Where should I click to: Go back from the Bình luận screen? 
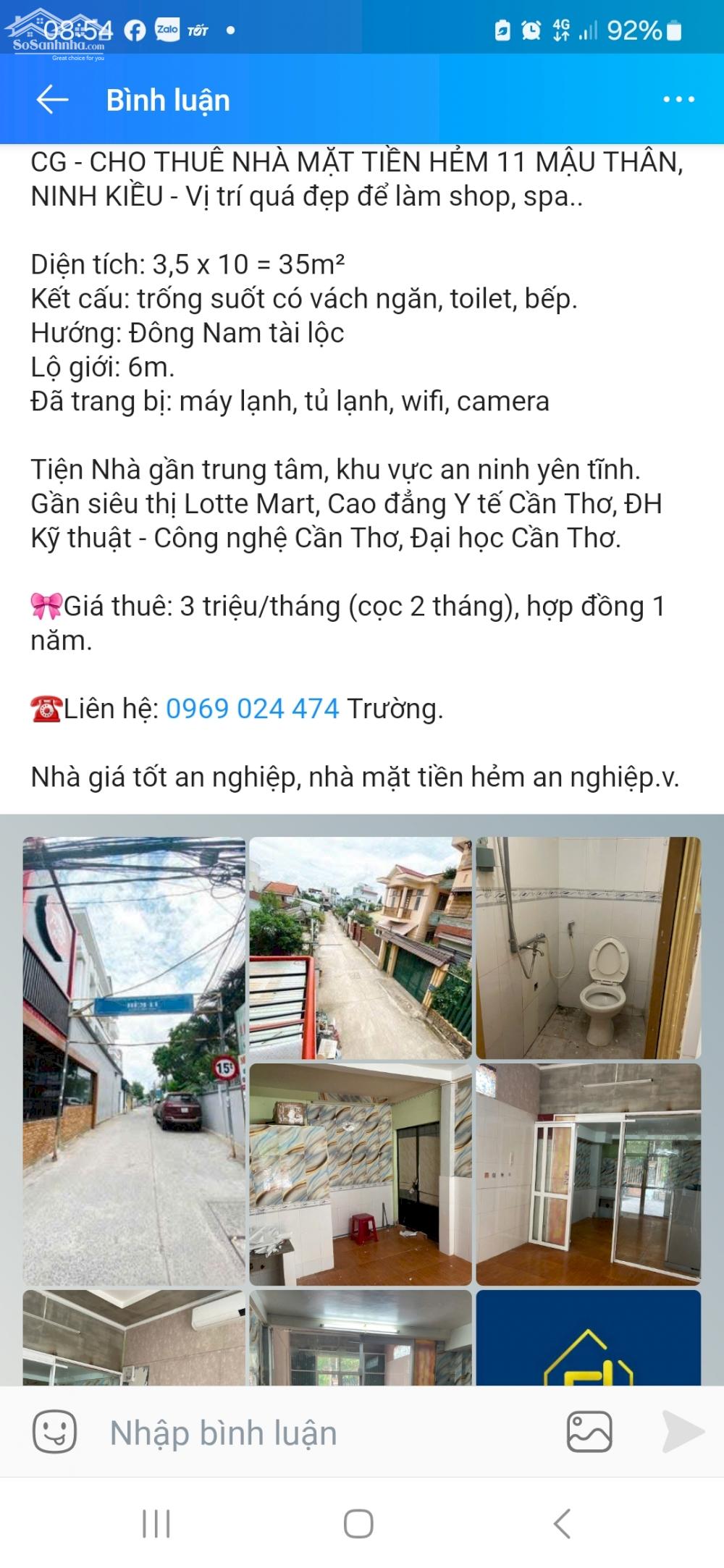pyautogui.click(x=52, y=100)
